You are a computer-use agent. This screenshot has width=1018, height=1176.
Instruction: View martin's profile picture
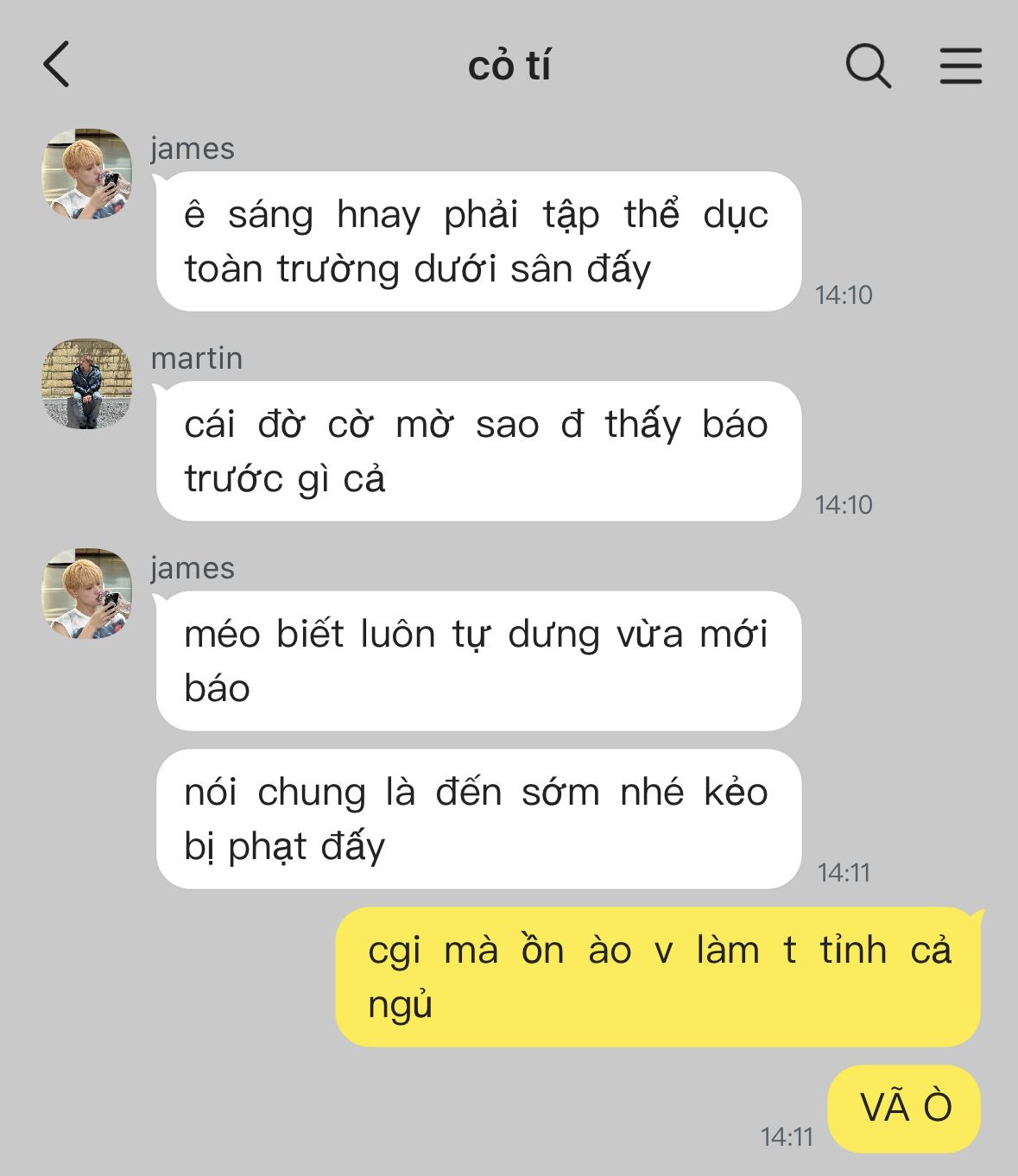[86, 383]
